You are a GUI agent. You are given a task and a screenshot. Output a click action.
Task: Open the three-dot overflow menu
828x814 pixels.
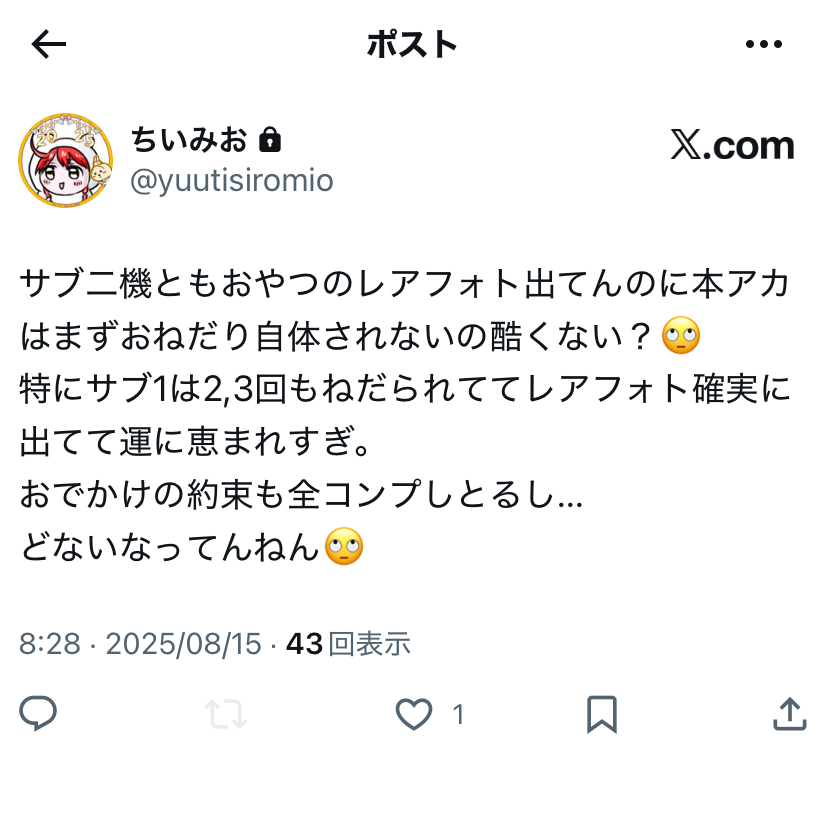pos(765,44)
